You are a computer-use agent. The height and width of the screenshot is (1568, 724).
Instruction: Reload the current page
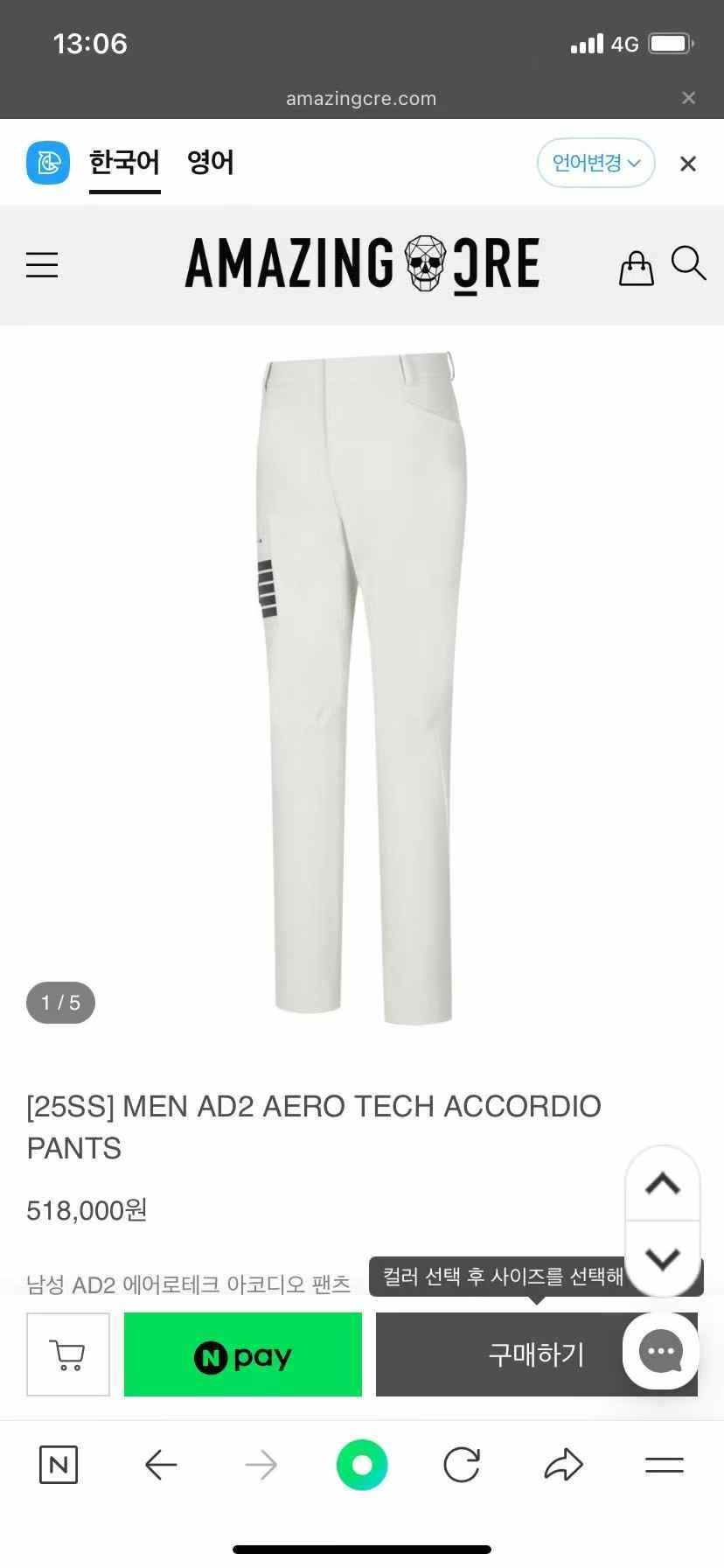point(462,1465)
